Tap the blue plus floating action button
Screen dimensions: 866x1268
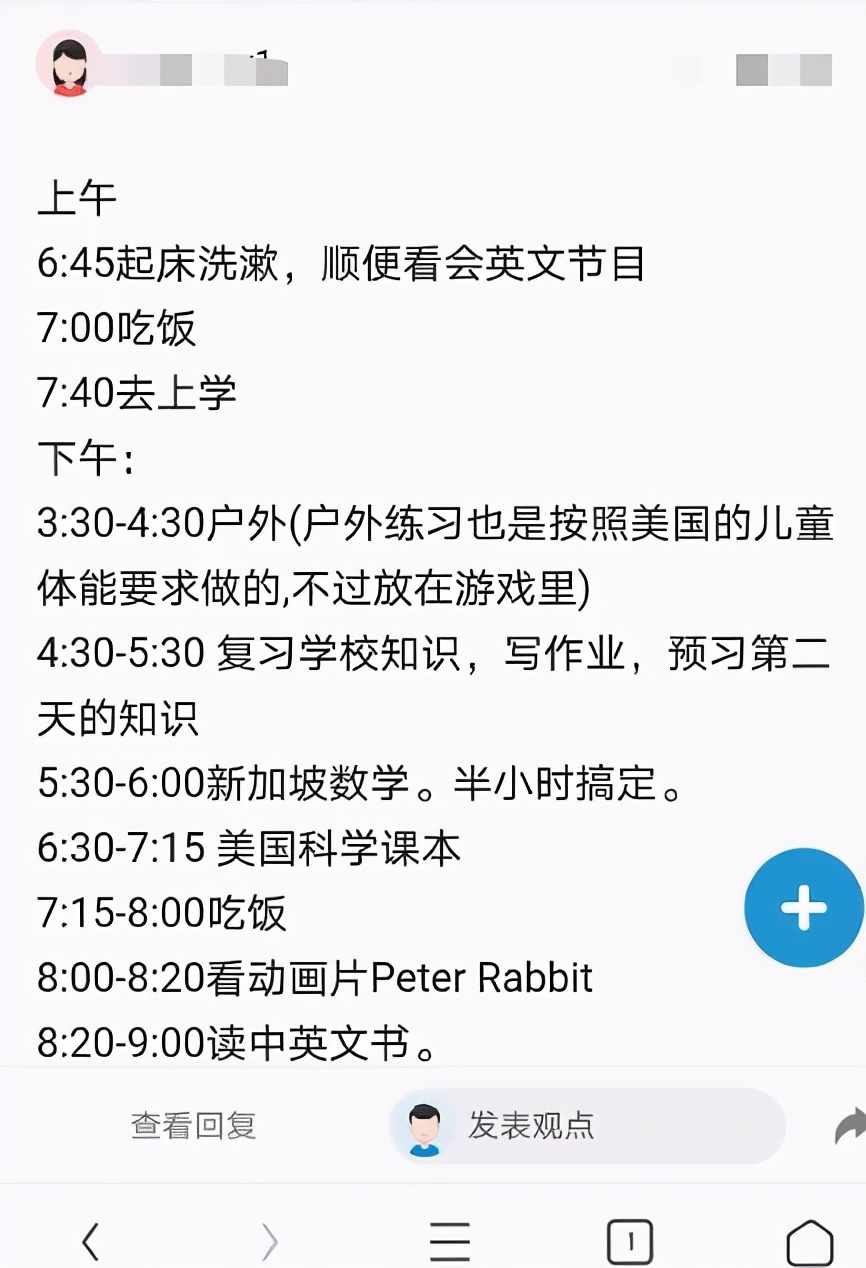[x=803, y=907]
